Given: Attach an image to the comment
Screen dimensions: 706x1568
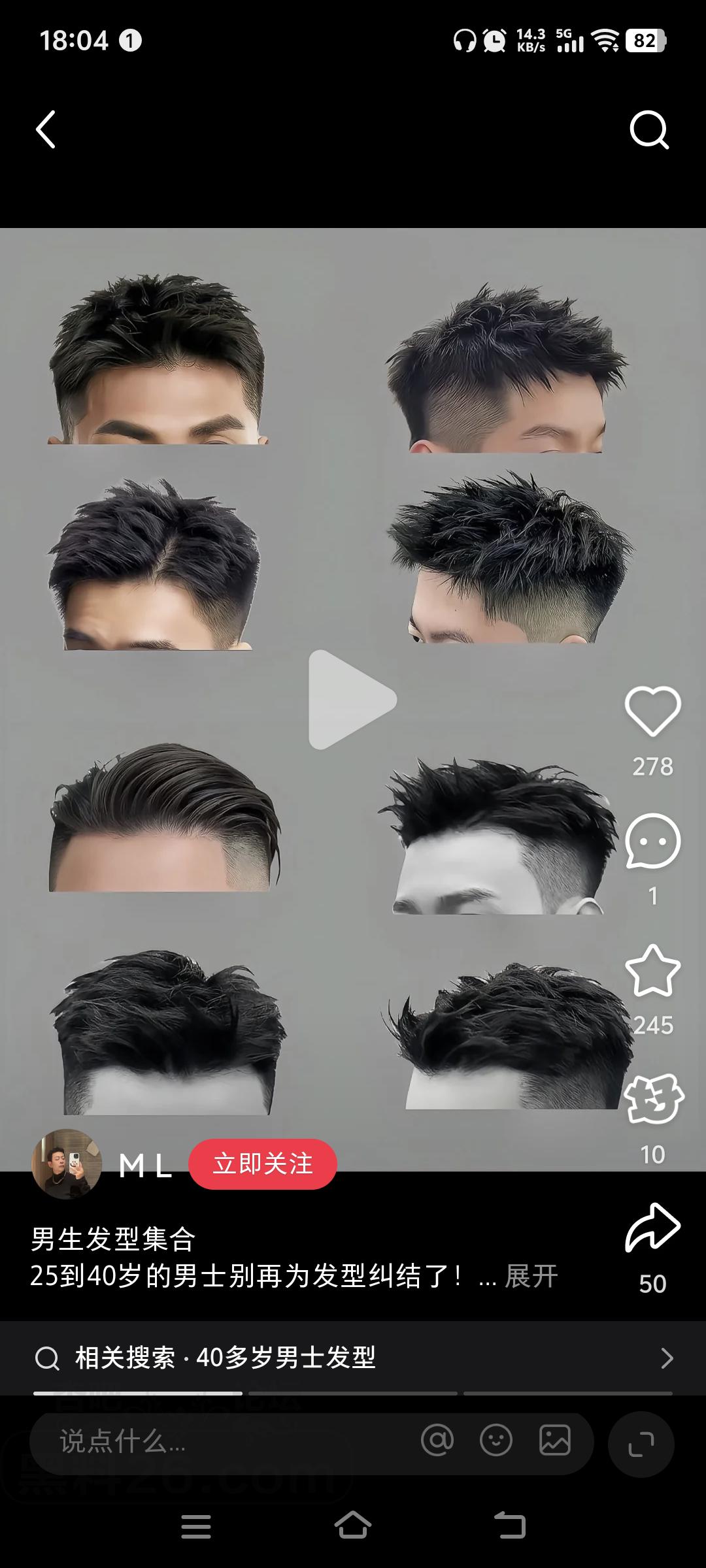Looking at the screenshot, I should (555, 1440).
